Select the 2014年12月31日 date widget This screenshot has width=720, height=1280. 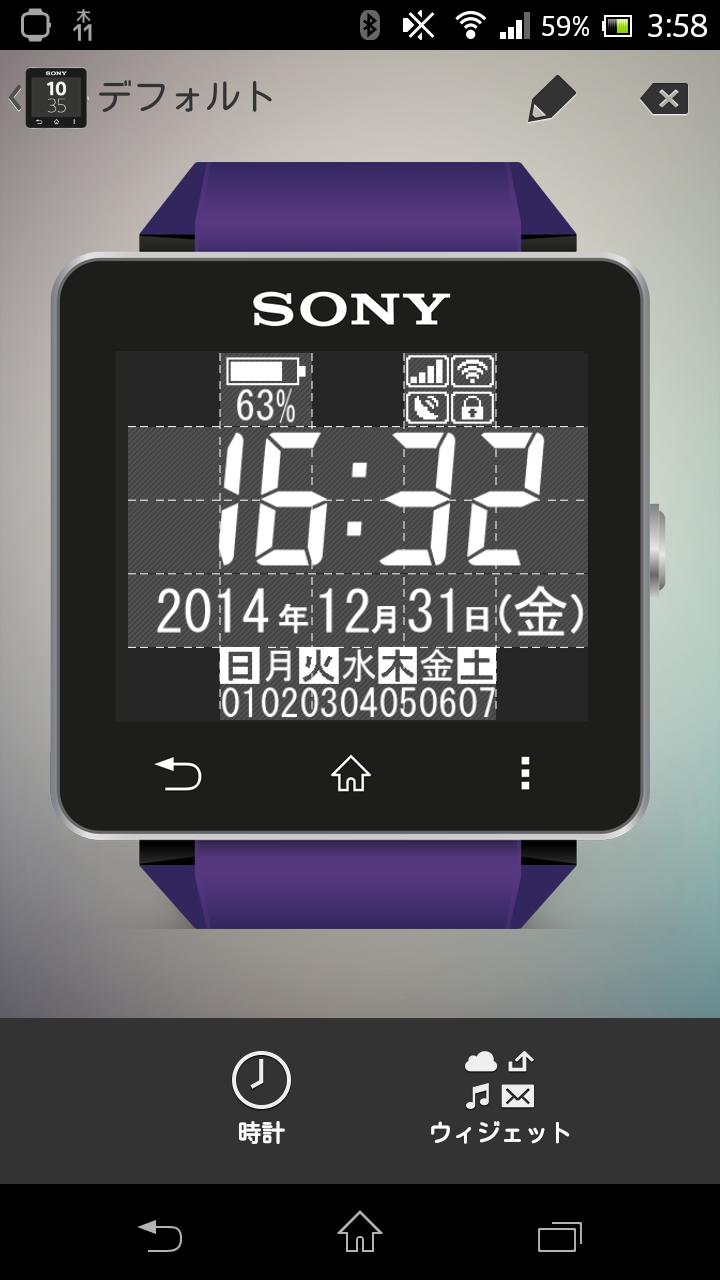370,612
